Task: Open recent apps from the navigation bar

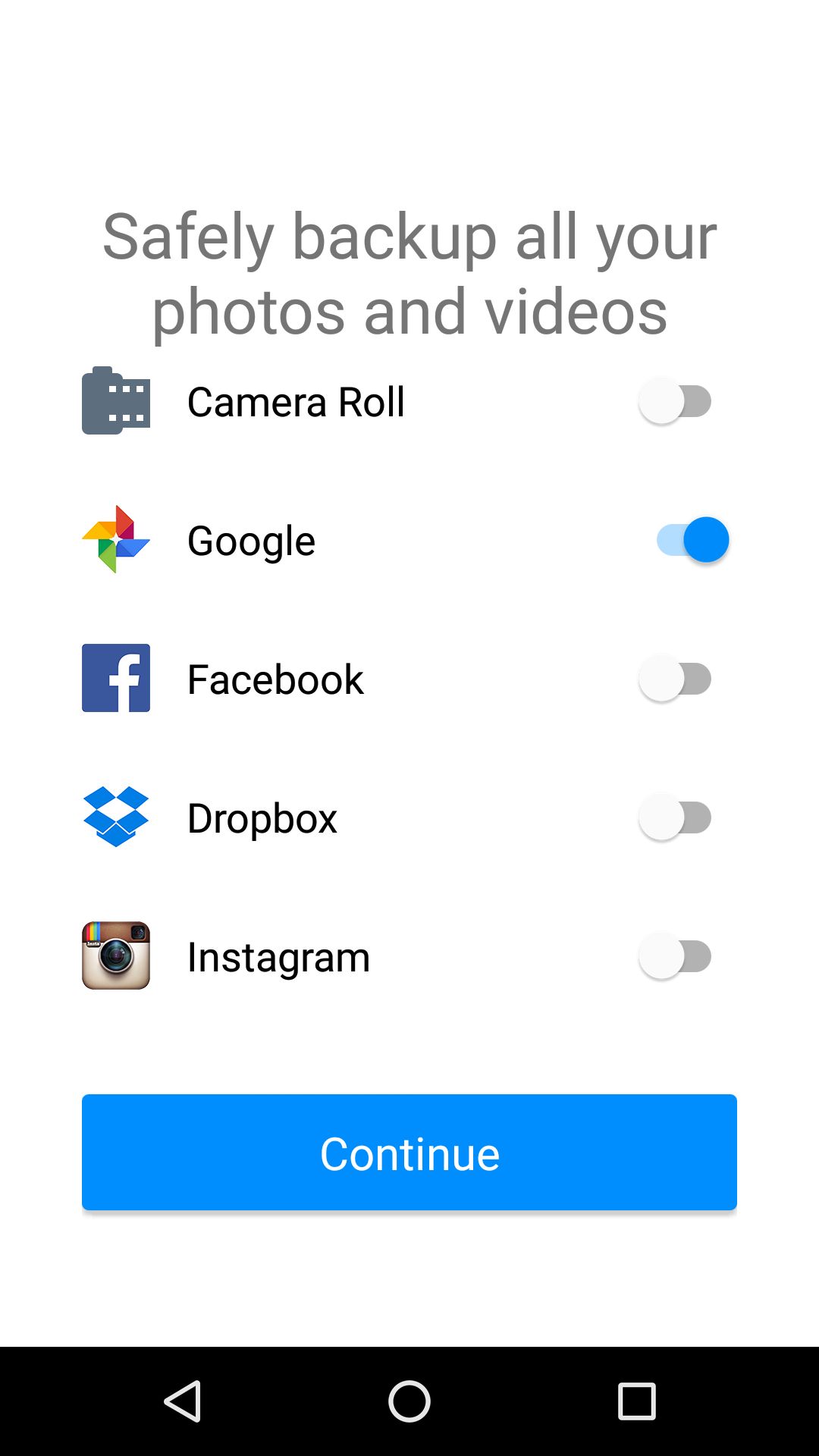Action: tap(637, 1401)
